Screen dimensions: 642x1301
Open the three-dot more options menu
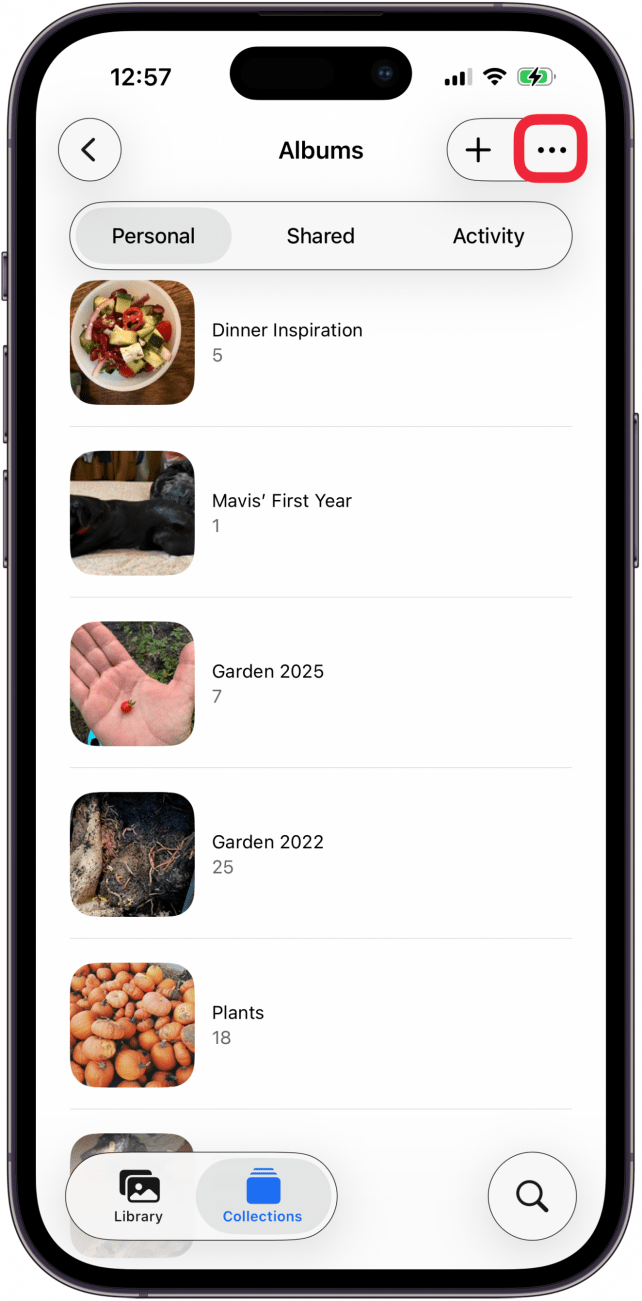[x=551, y=150]
